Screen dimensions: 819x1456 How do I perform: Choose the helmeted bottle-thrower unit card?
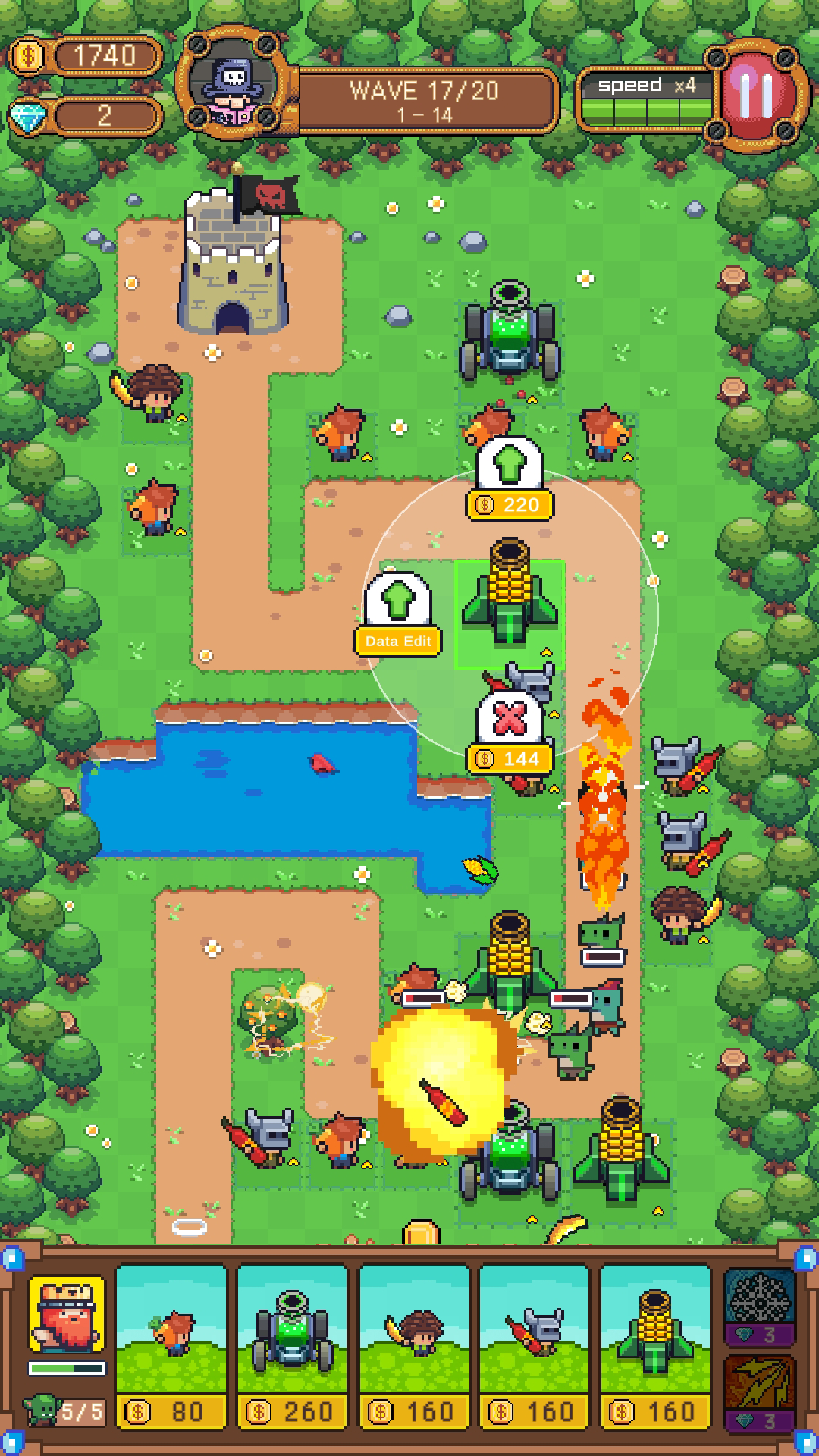[535, 1348]
